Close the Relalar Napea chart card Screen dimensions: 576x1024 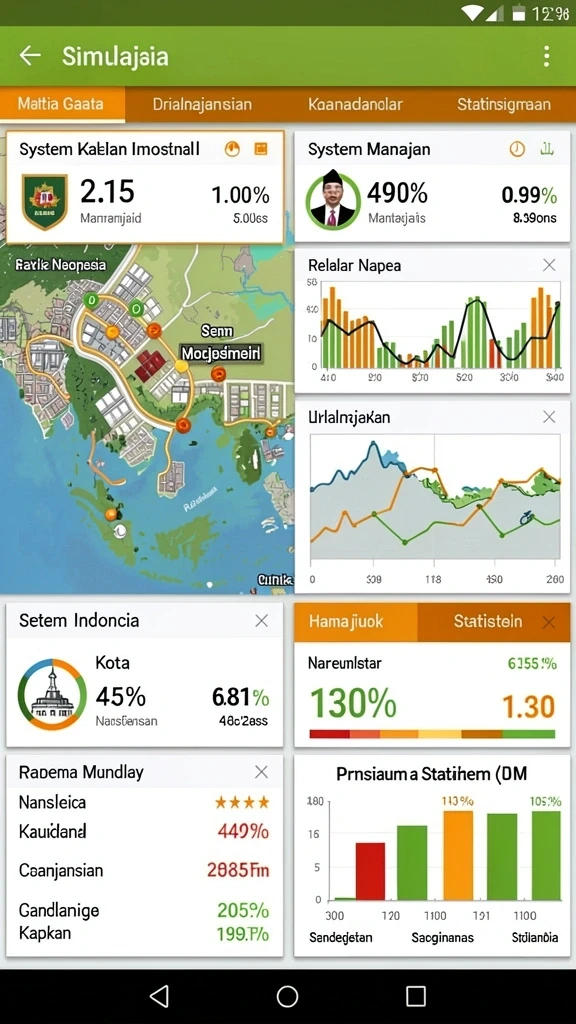point(549,264)
